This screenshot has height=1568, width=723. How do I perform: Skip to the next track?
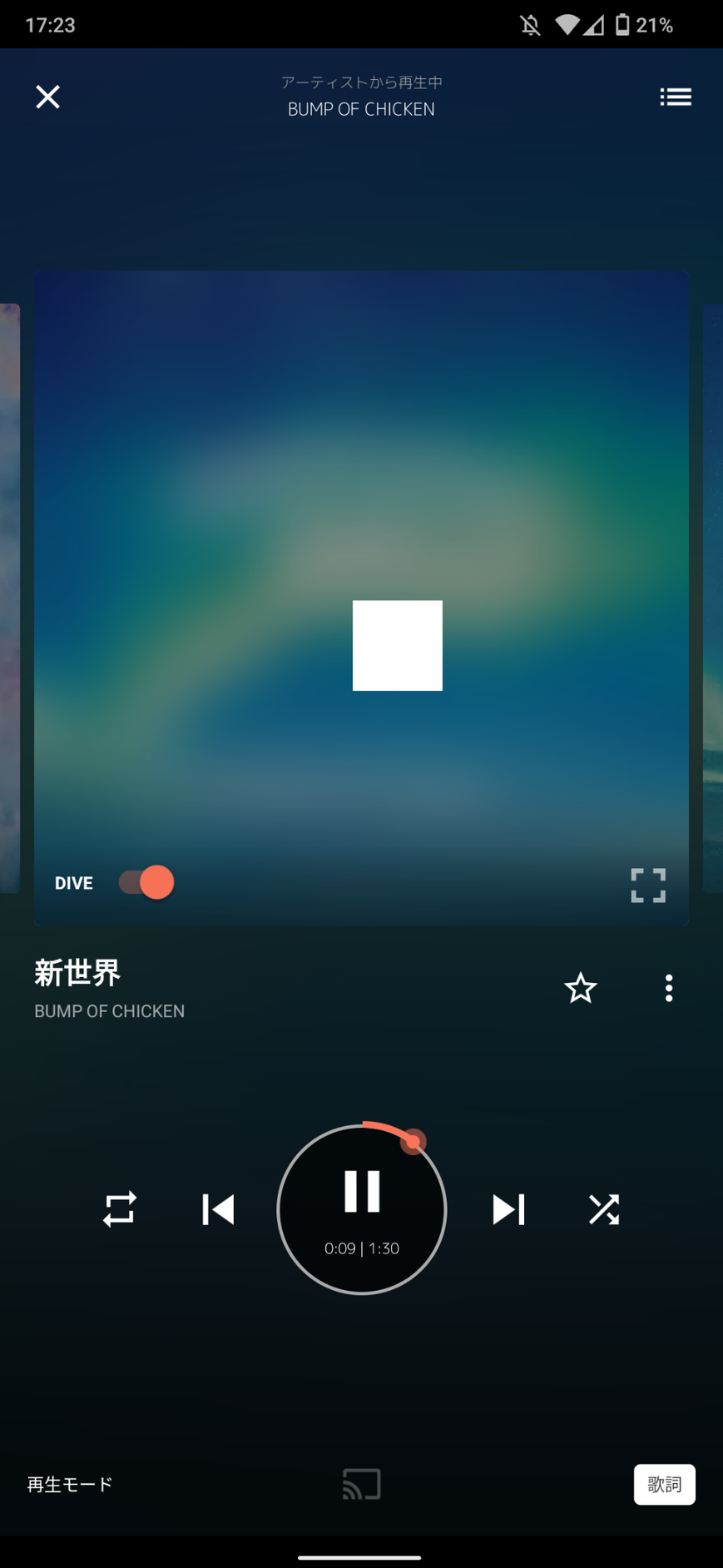click(x=508, y=1209)
